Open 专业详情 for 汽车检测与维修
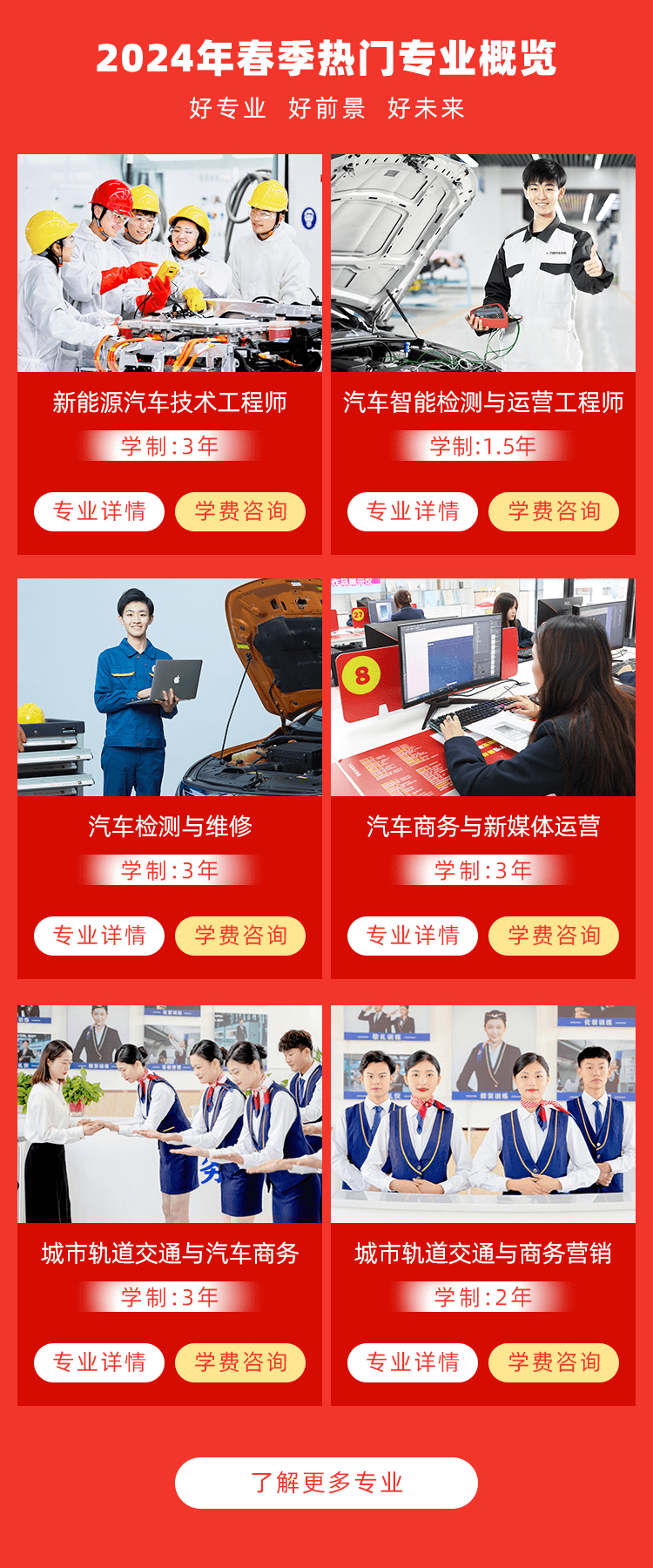653x1568 pixels. tap(99, 936)
